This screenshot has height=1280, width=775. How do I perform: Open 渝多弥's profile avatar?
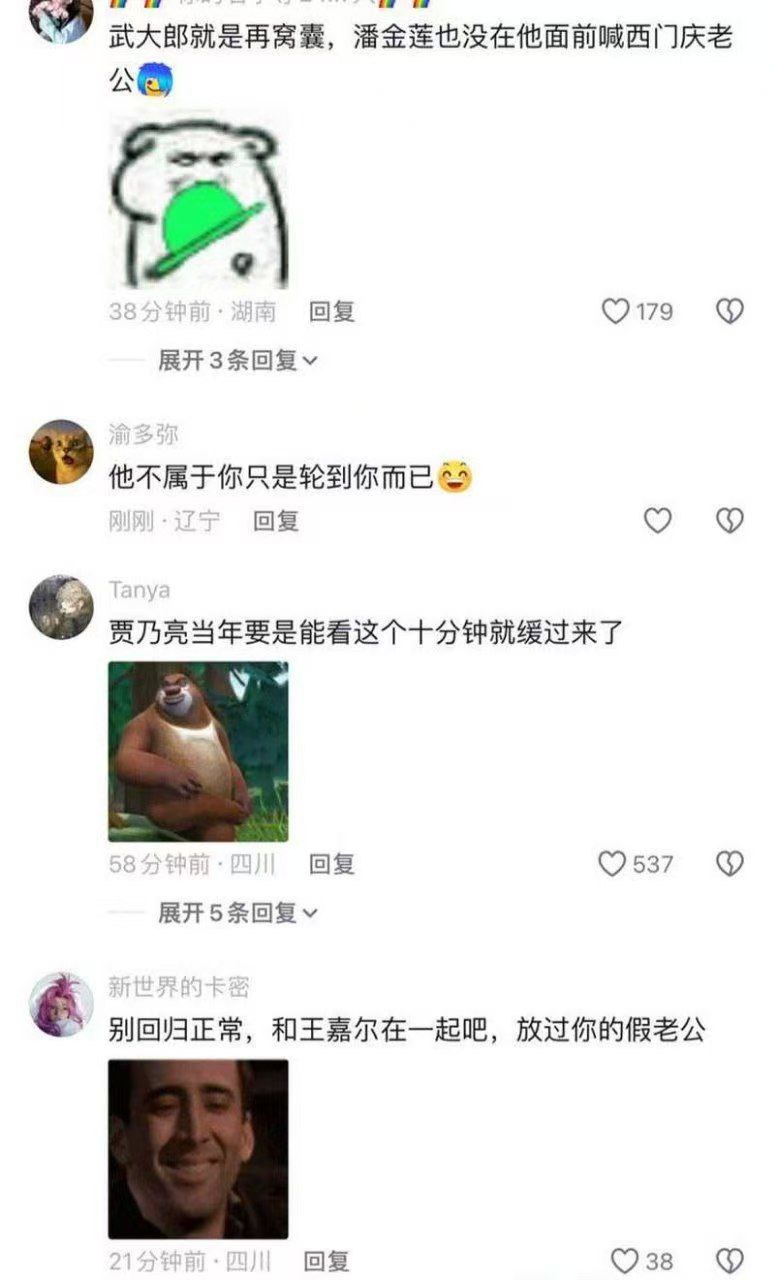[61, 452]
